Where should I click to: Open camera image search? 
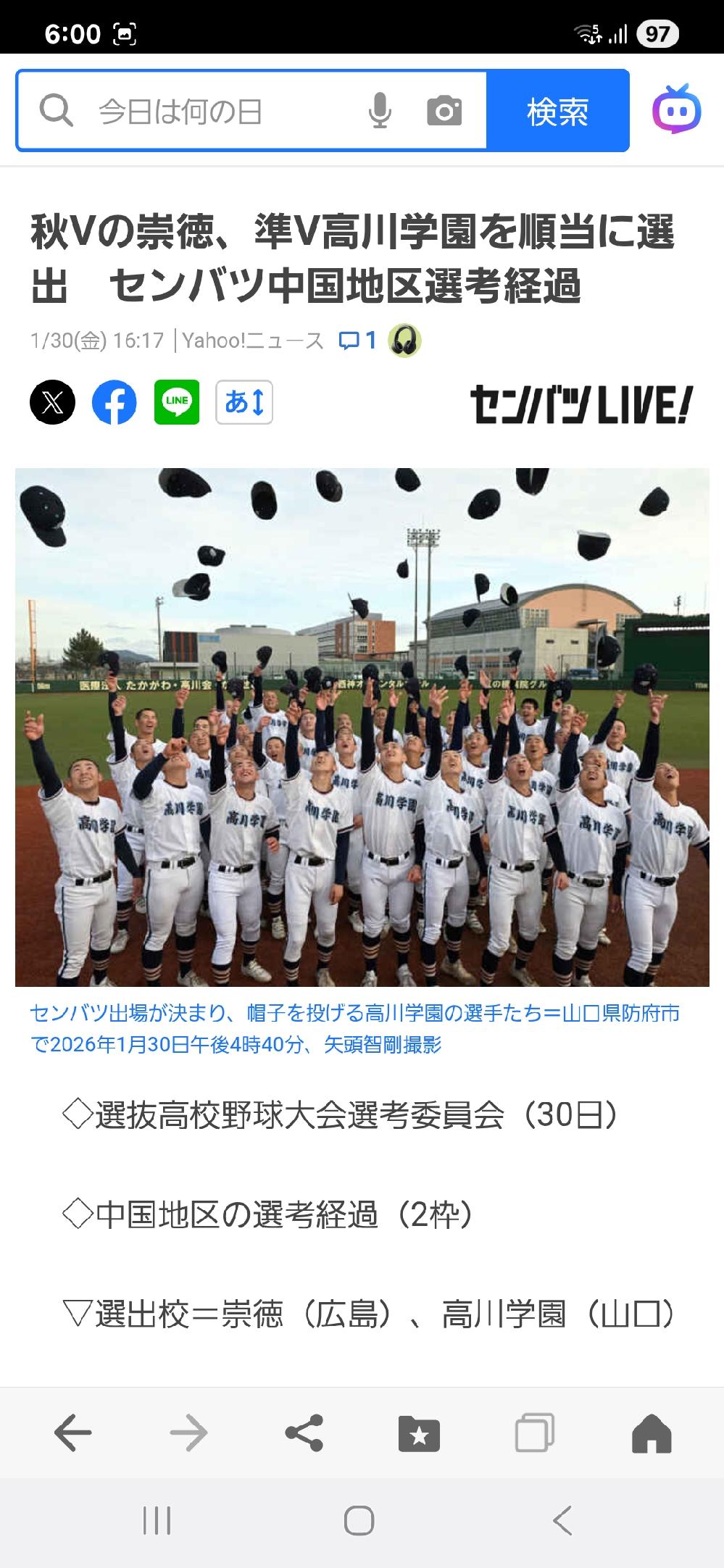point(444,111)
